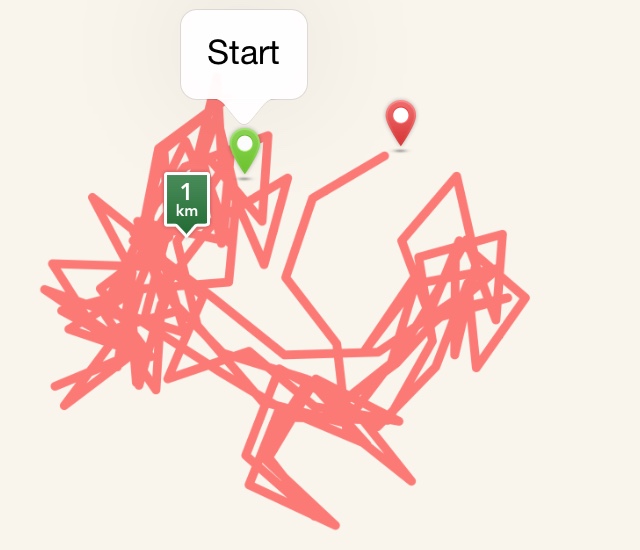Tap the Start callout bubble
The height and width of the screenshot is (550, 640).
tap(243, 53)
